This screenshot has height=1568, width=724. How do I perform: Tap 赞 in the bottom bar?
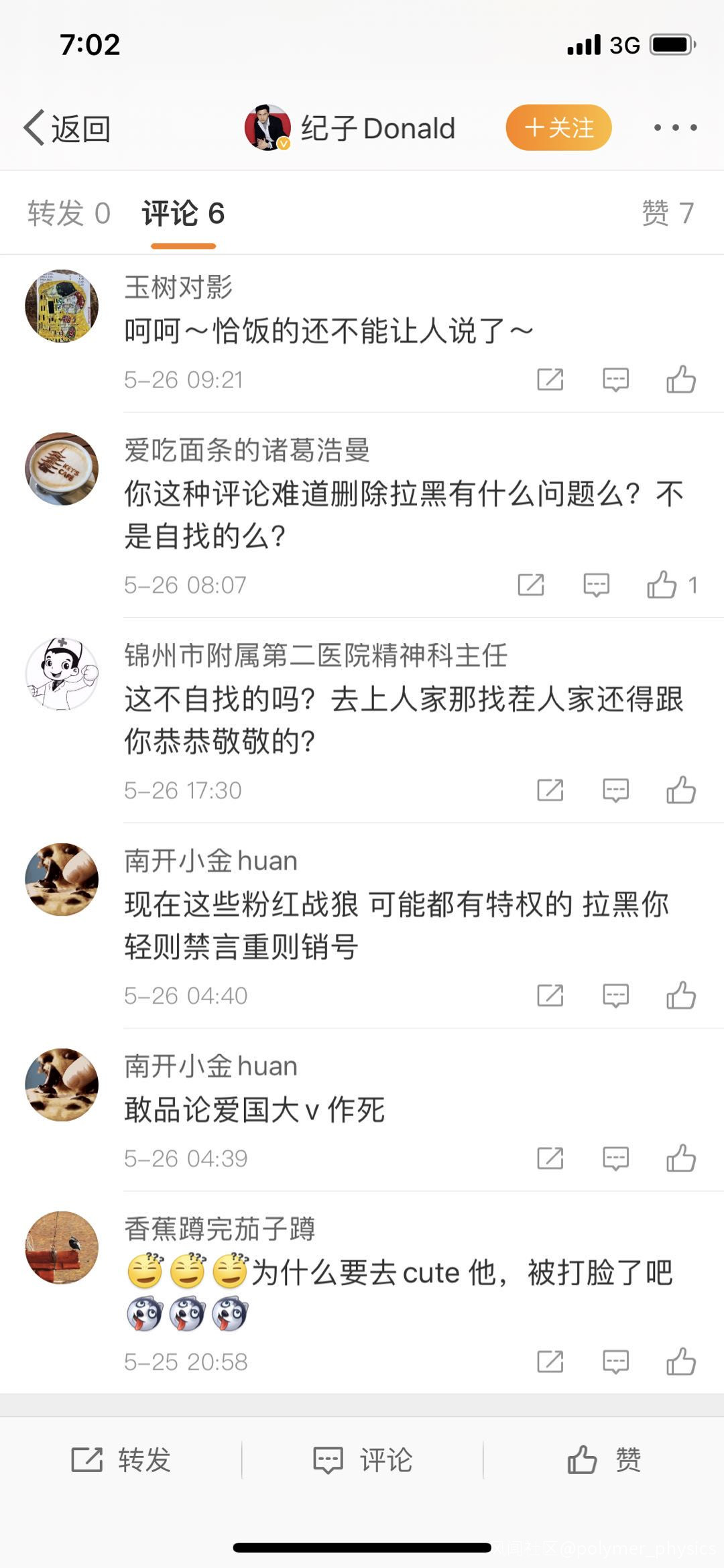pos(603,1459)
